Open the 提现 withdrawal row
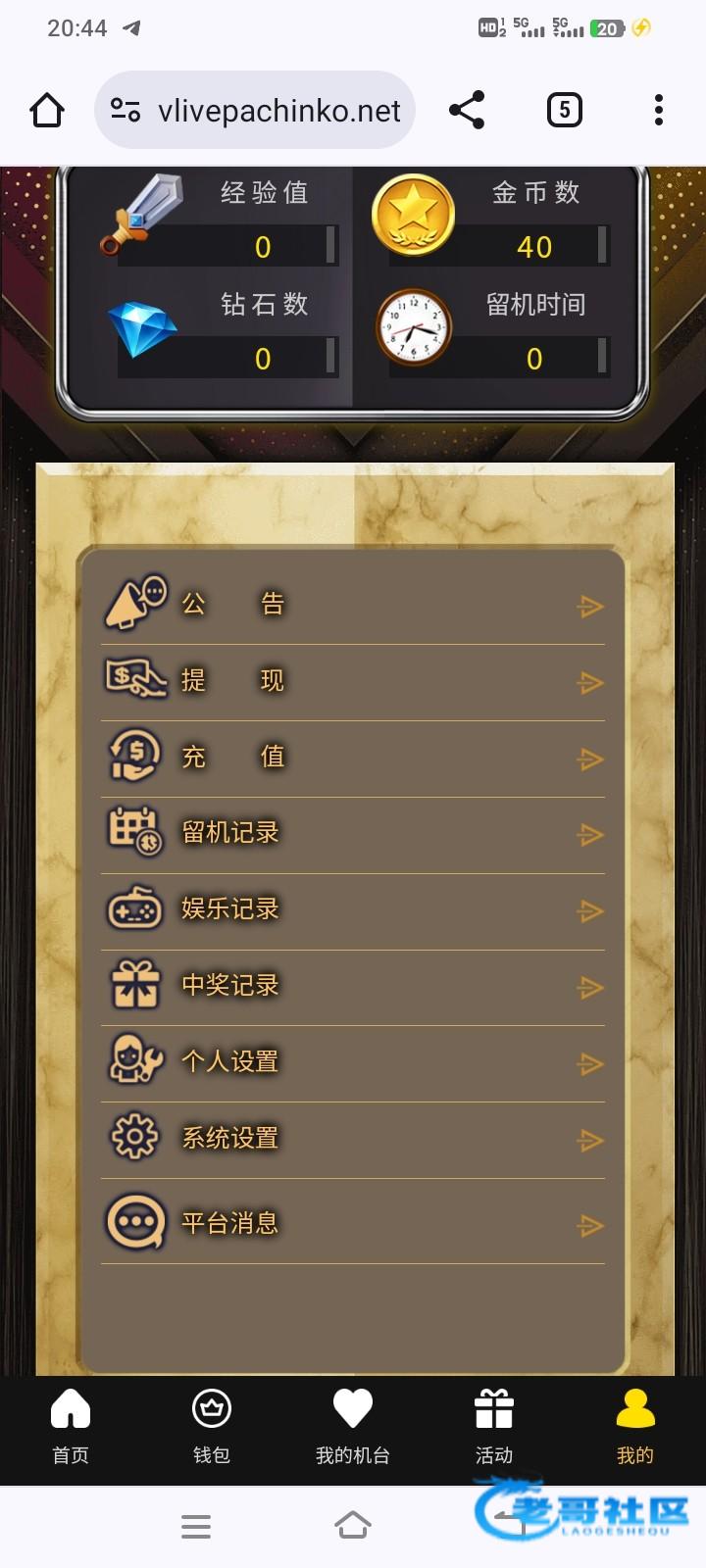The height and width of the screenshot is (1568, 706). pyautogui.click(x=353, y=682)
